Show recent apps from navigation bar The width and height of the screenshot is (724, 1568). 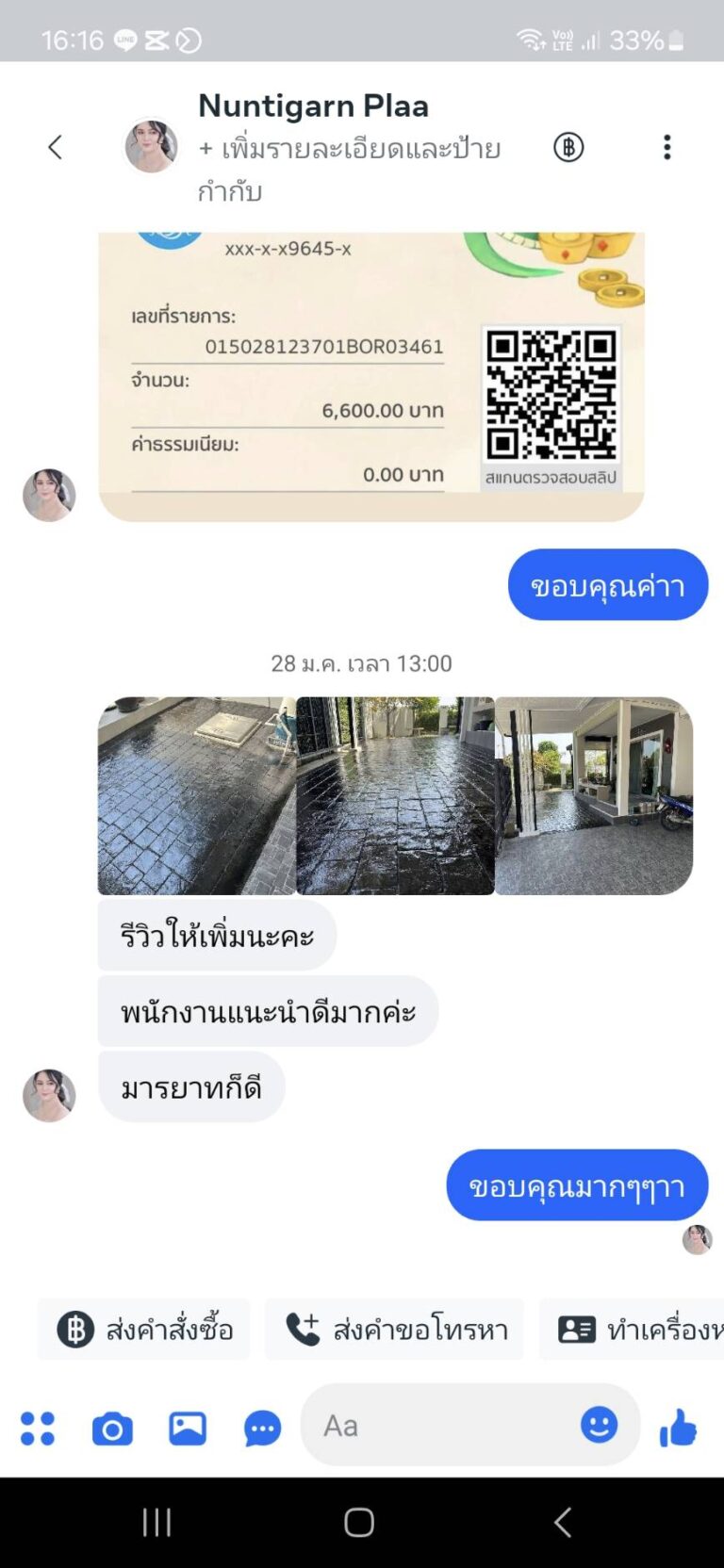[x=156, y=1522]
